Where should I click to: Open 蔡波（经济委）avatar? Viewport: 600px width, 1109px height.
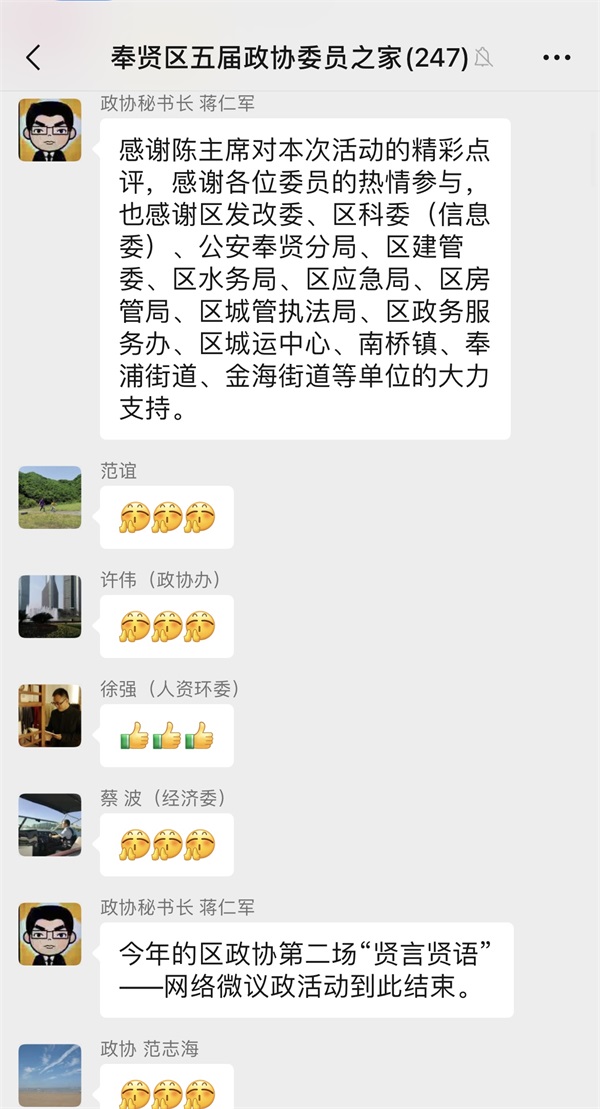coord(50,825)
